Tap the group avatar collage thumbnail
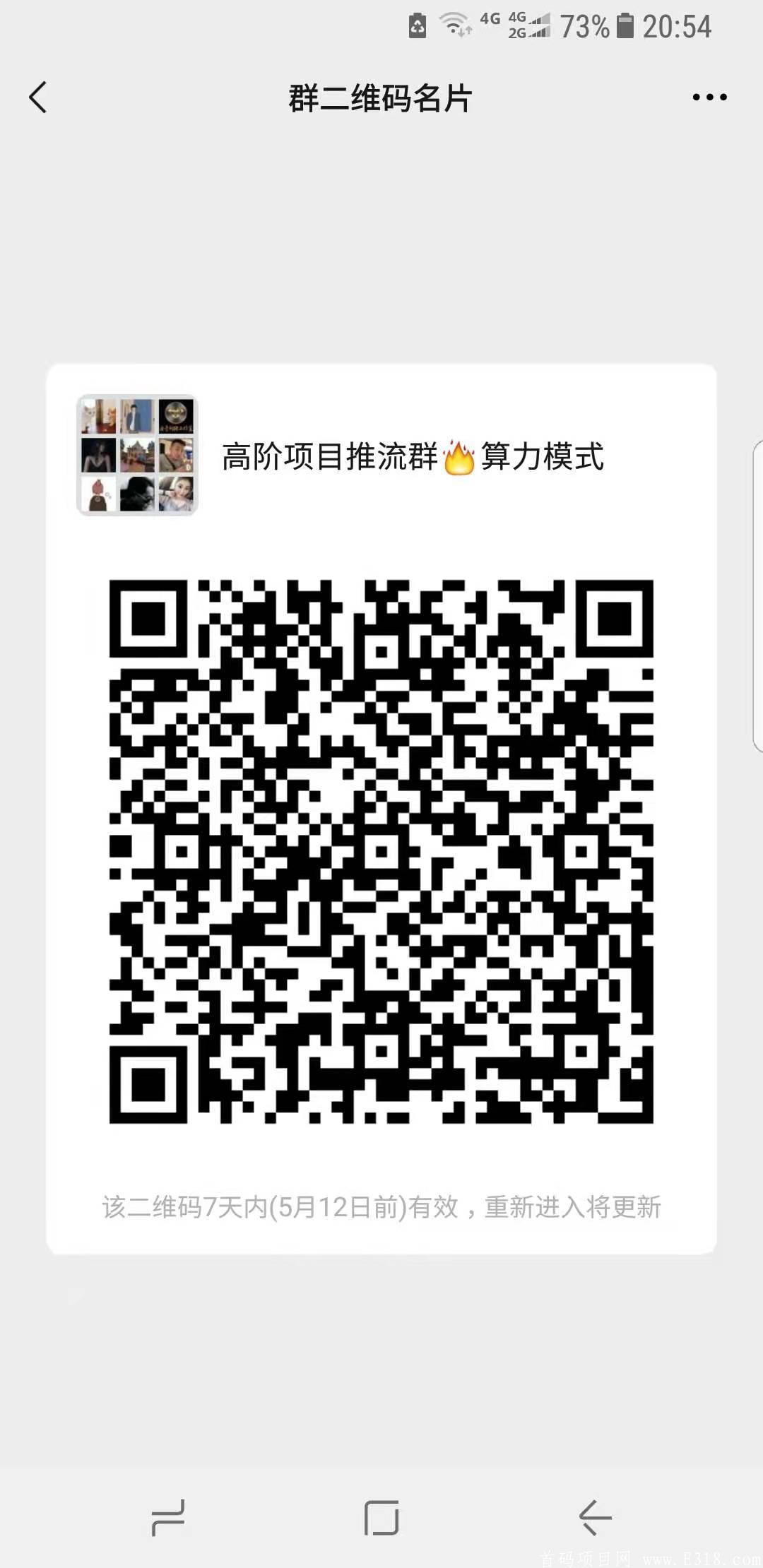This screenshot has height=1568, width=763. click(137, 454)
